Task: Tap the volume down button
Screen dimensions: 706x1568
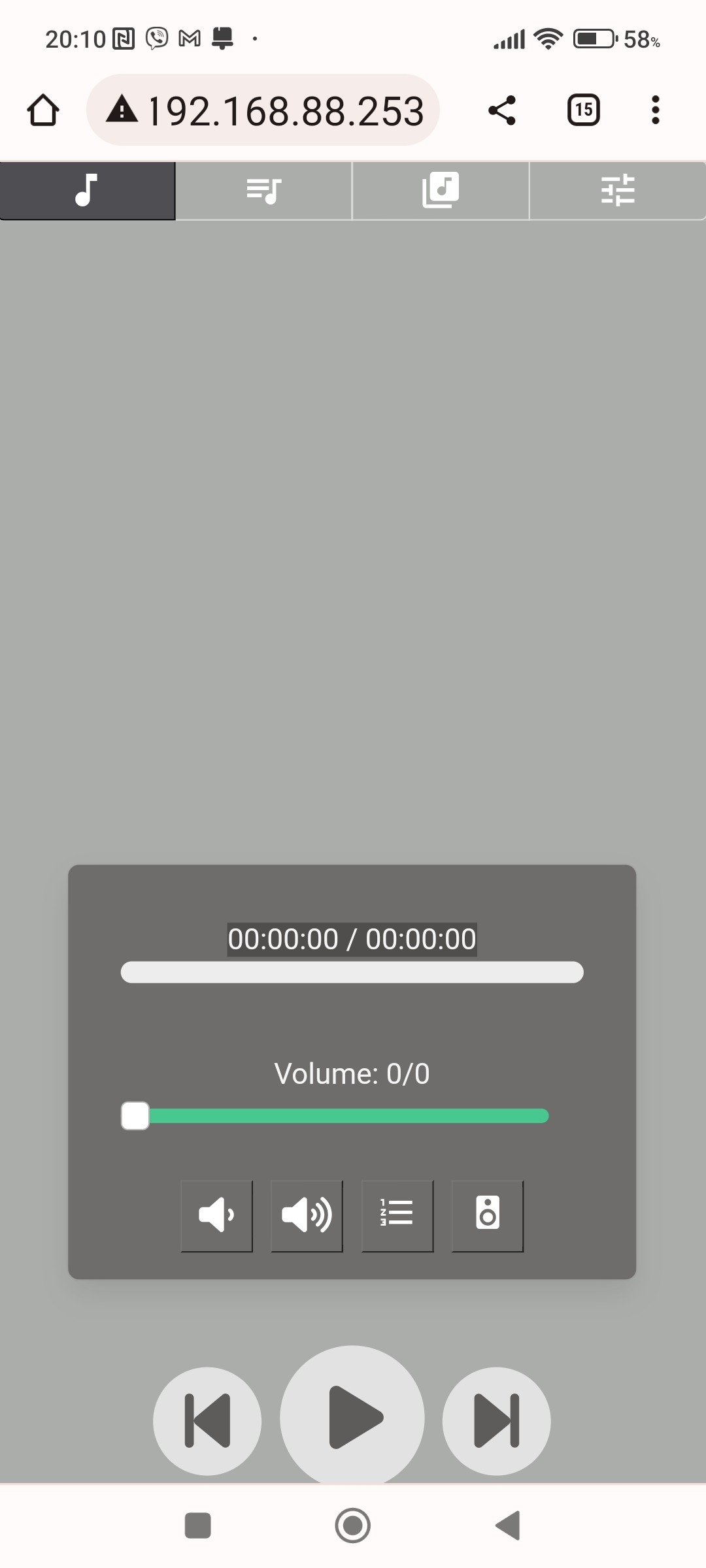Action: point(216,1216)
